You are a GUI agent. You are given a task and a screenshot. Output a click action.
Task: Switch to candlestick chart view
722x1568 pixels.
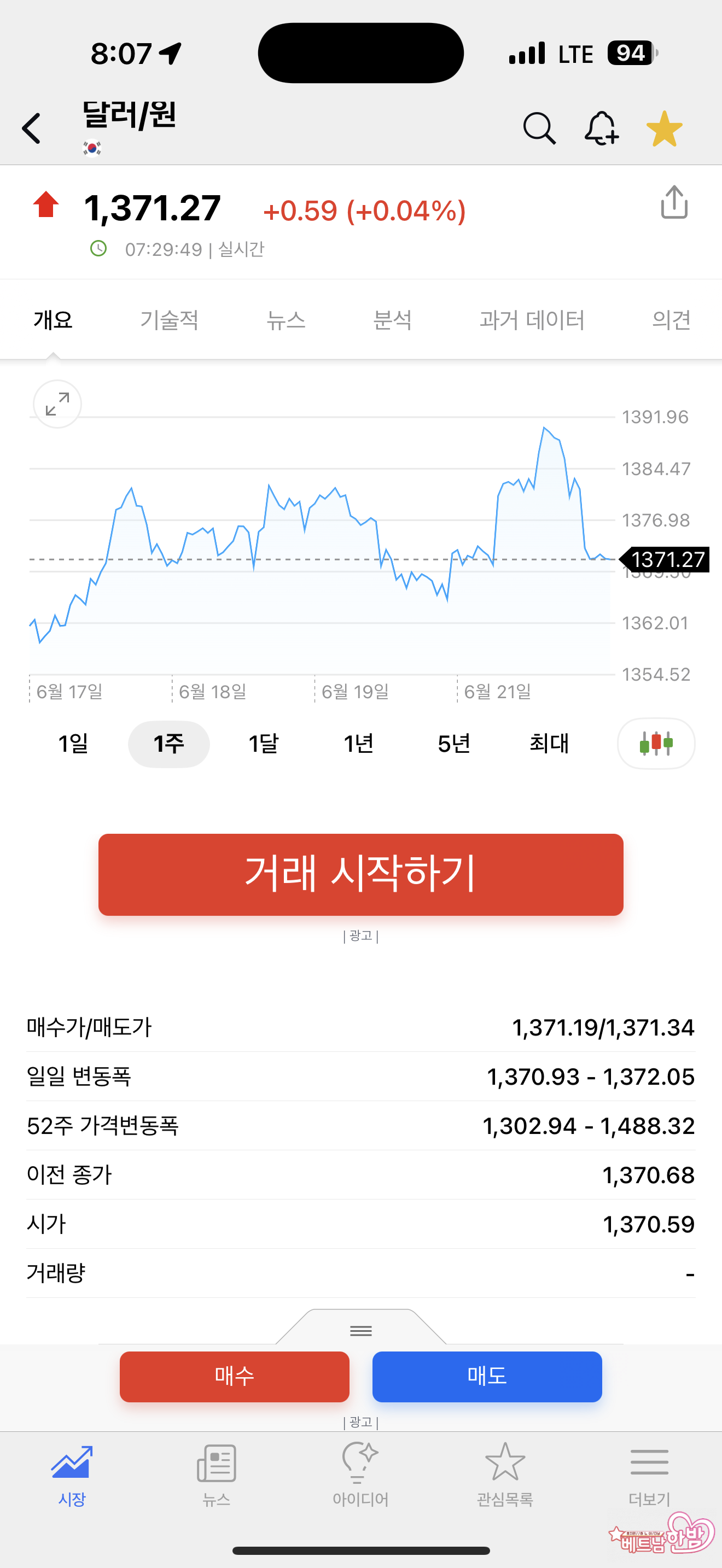click(656, 744)
